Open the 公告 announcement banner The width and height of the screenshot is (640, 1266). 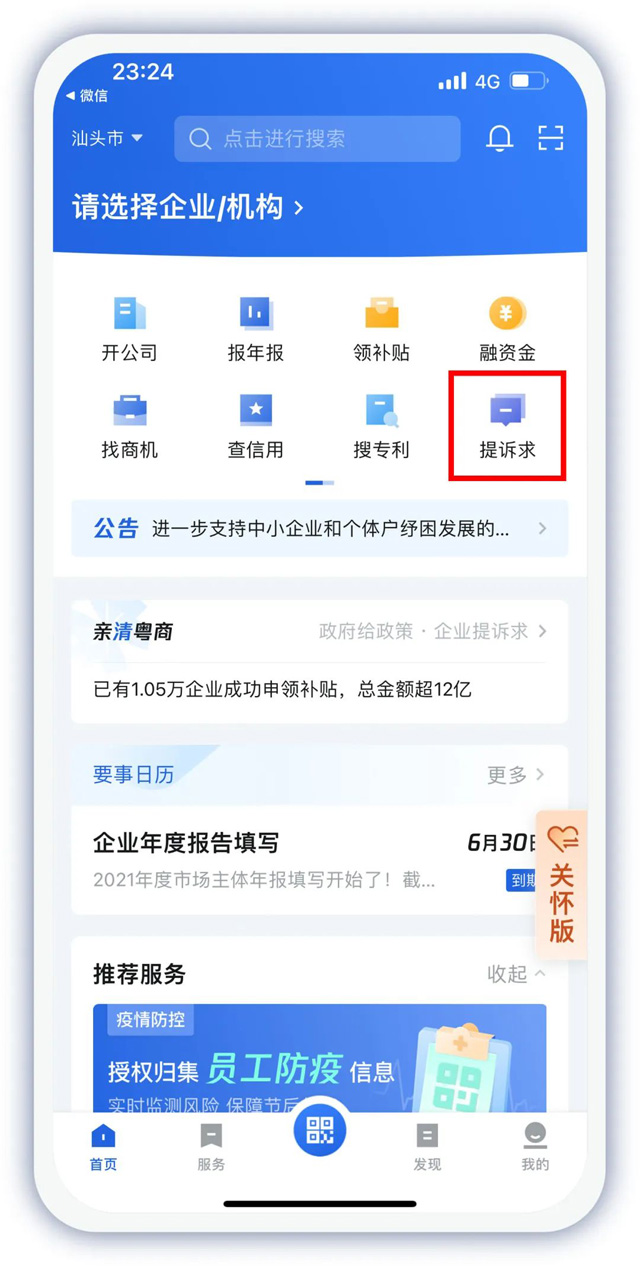319,529
